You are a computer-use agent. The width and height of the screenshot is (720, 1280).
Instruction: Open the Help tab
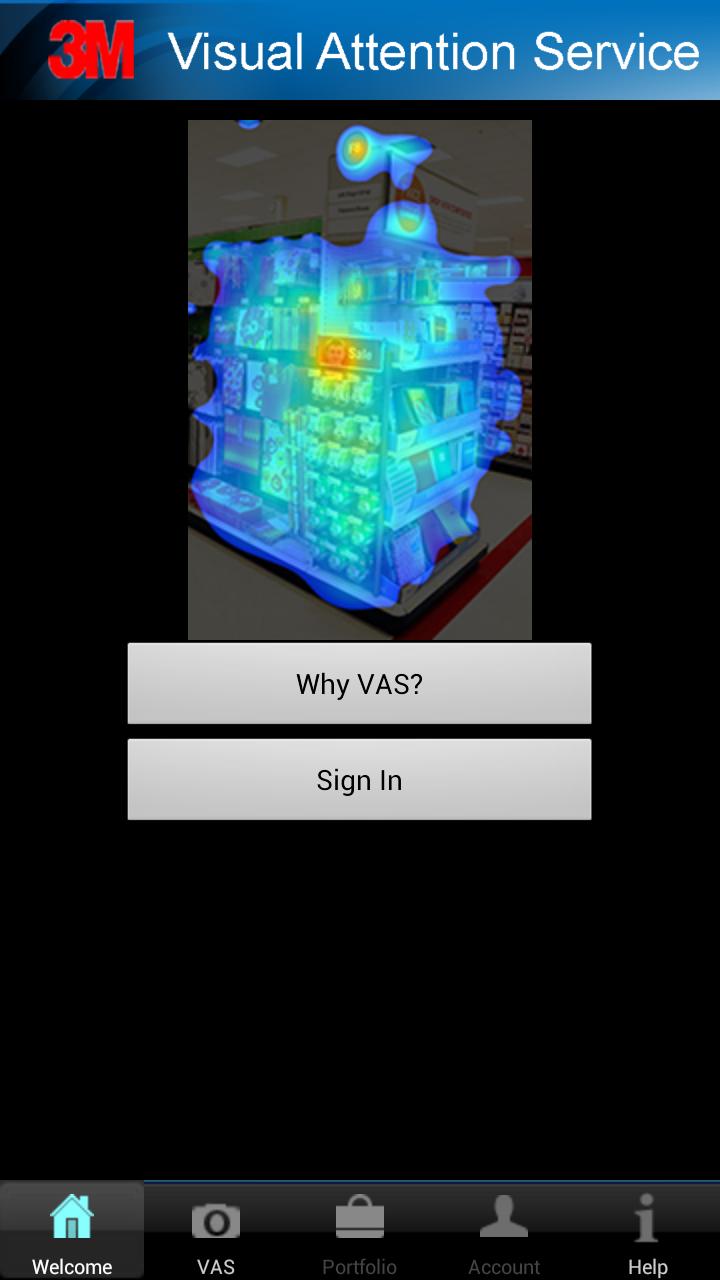pos(647,1233)
